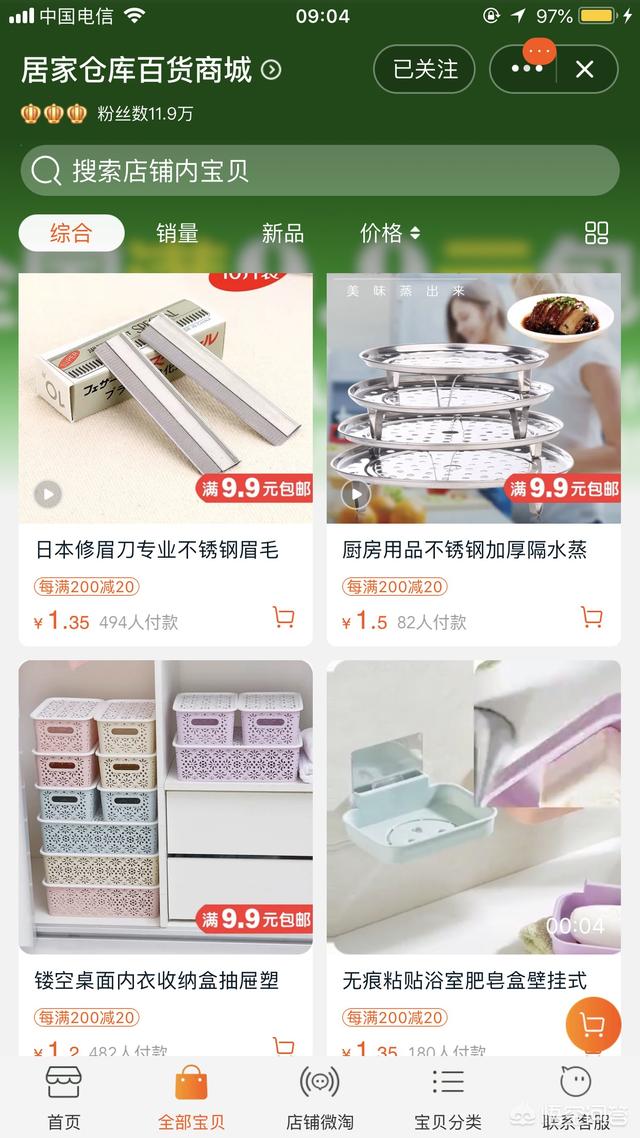The height and width of the screenshot is (1138, 640).
Task: Switch to the 新品 tab
Action: click(x=282, y=233)
